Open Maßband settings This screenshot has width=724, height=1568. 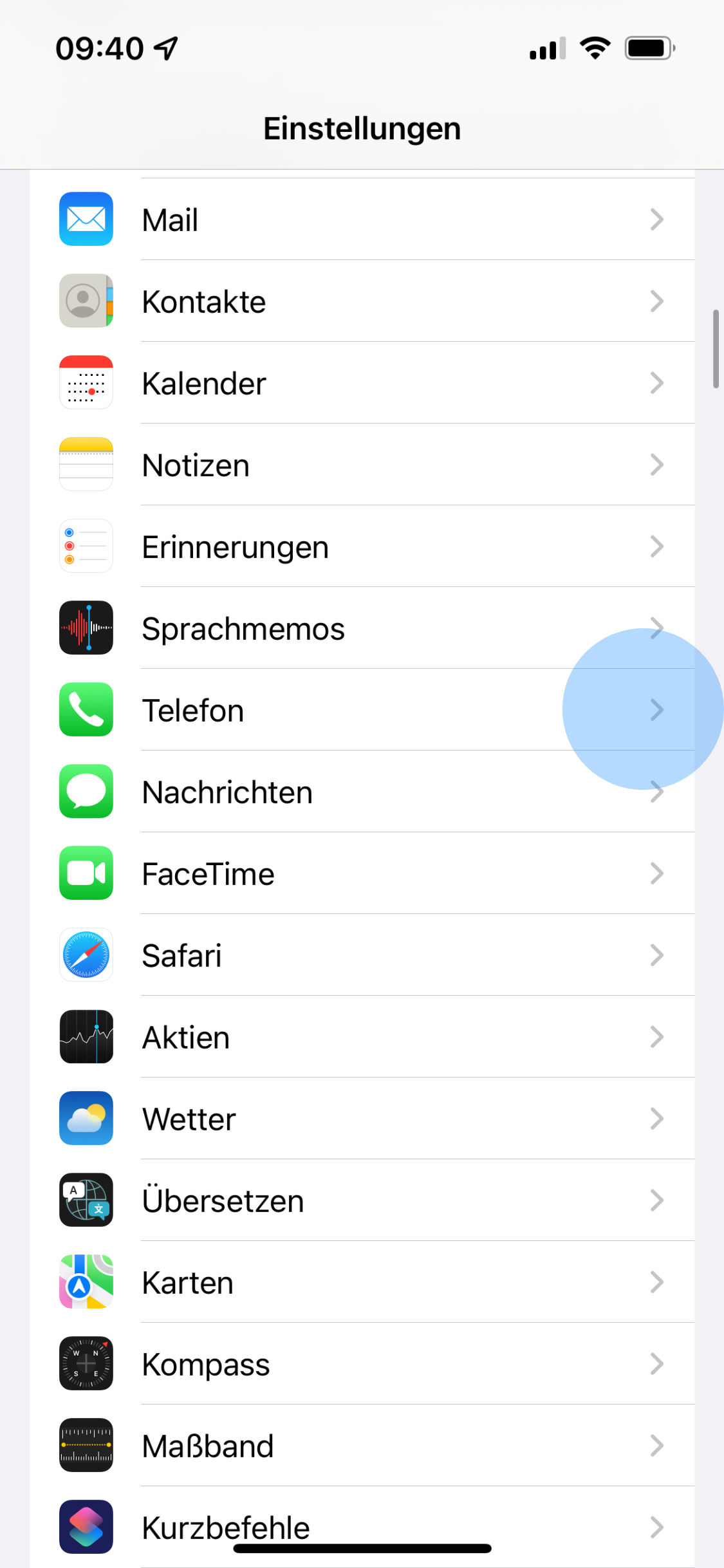[360, 1446]
